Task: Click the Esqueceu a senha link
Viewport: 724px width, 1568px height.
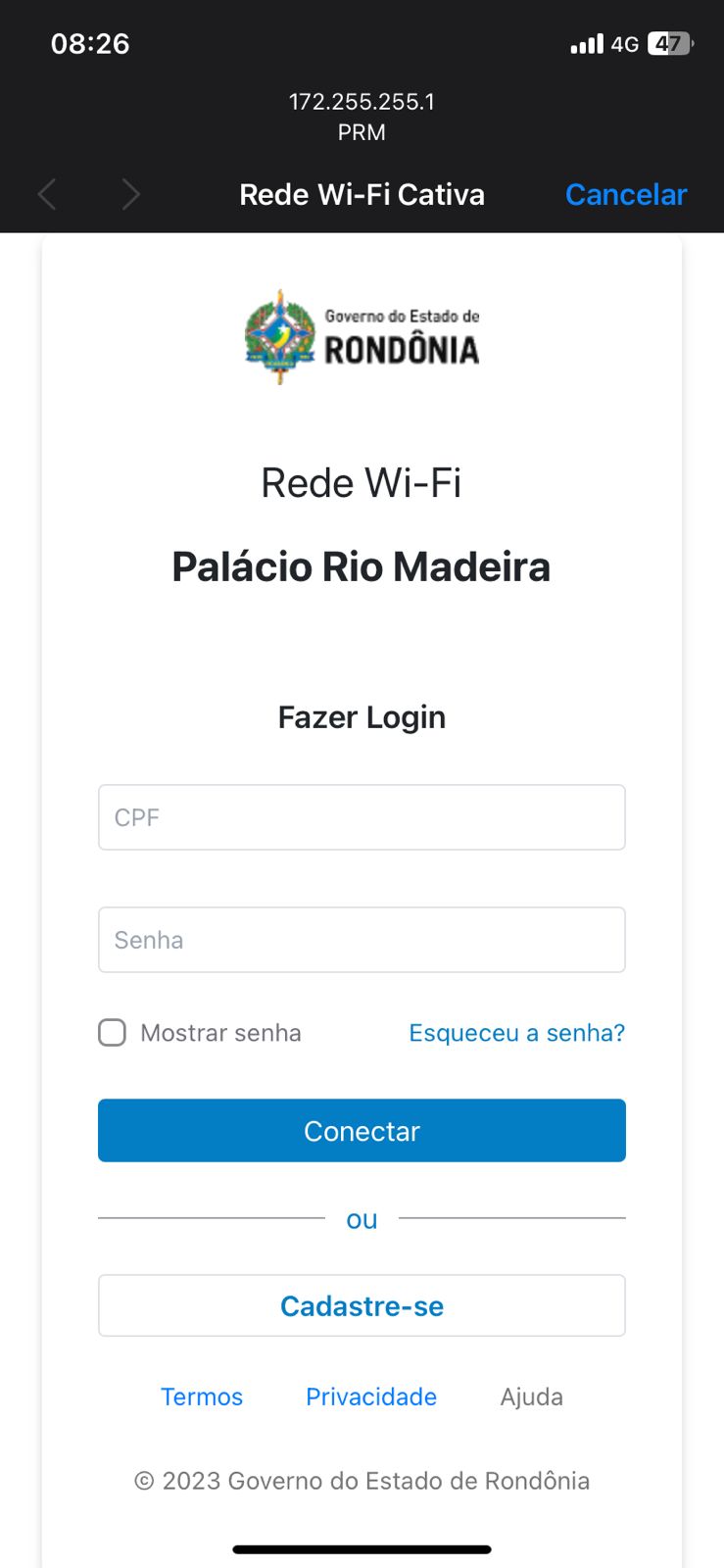Action: tap(516, 1032)
